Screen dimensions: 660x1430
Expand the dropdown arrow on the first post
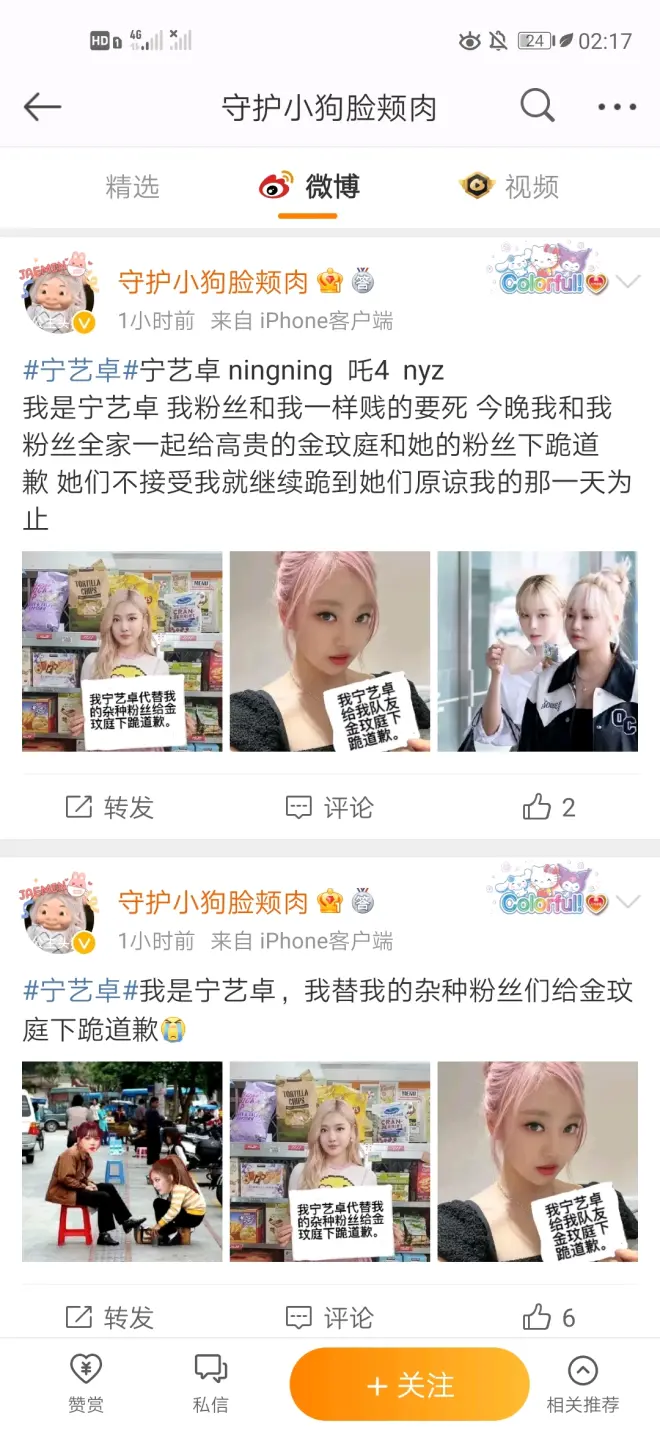pos(628,282)
